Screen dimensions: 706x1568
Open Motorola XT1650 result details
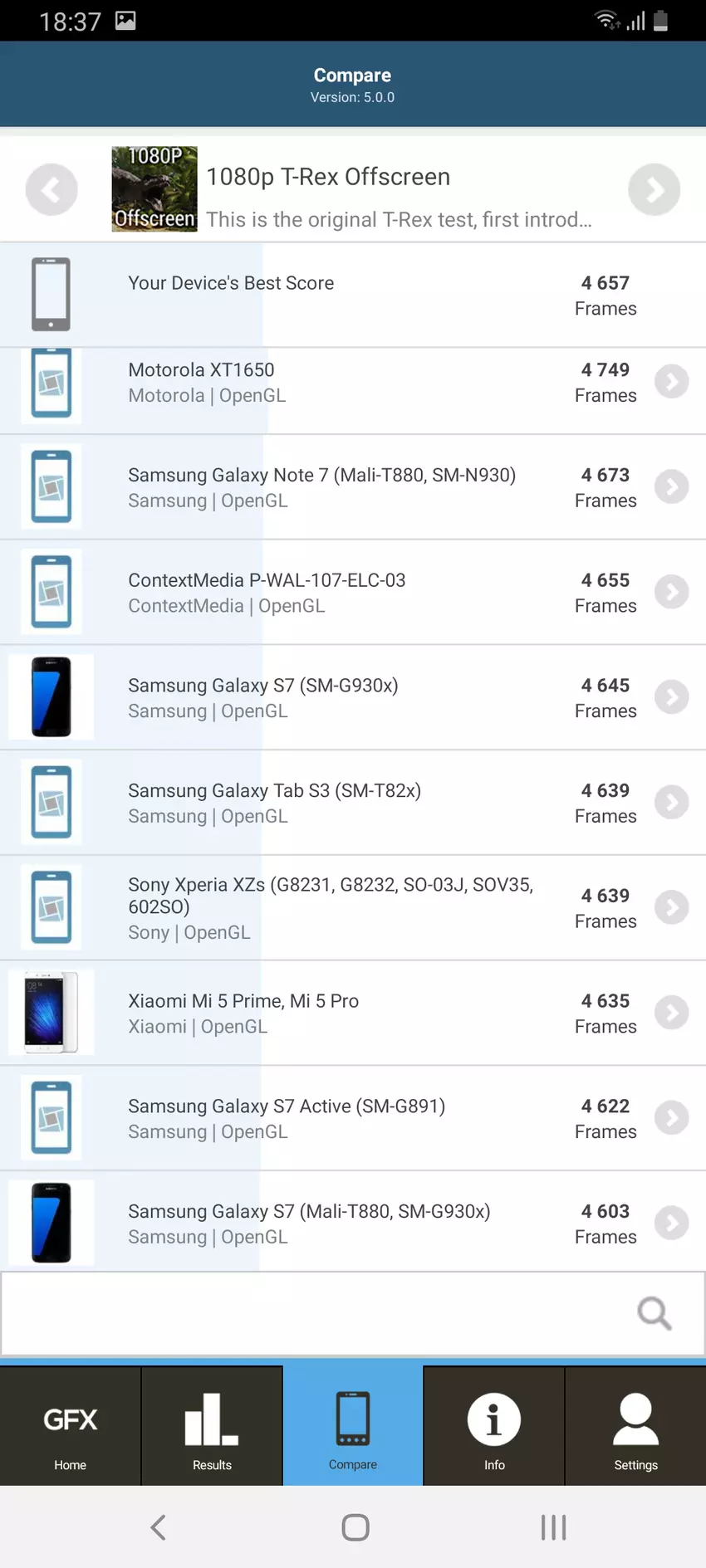point(670,382)
